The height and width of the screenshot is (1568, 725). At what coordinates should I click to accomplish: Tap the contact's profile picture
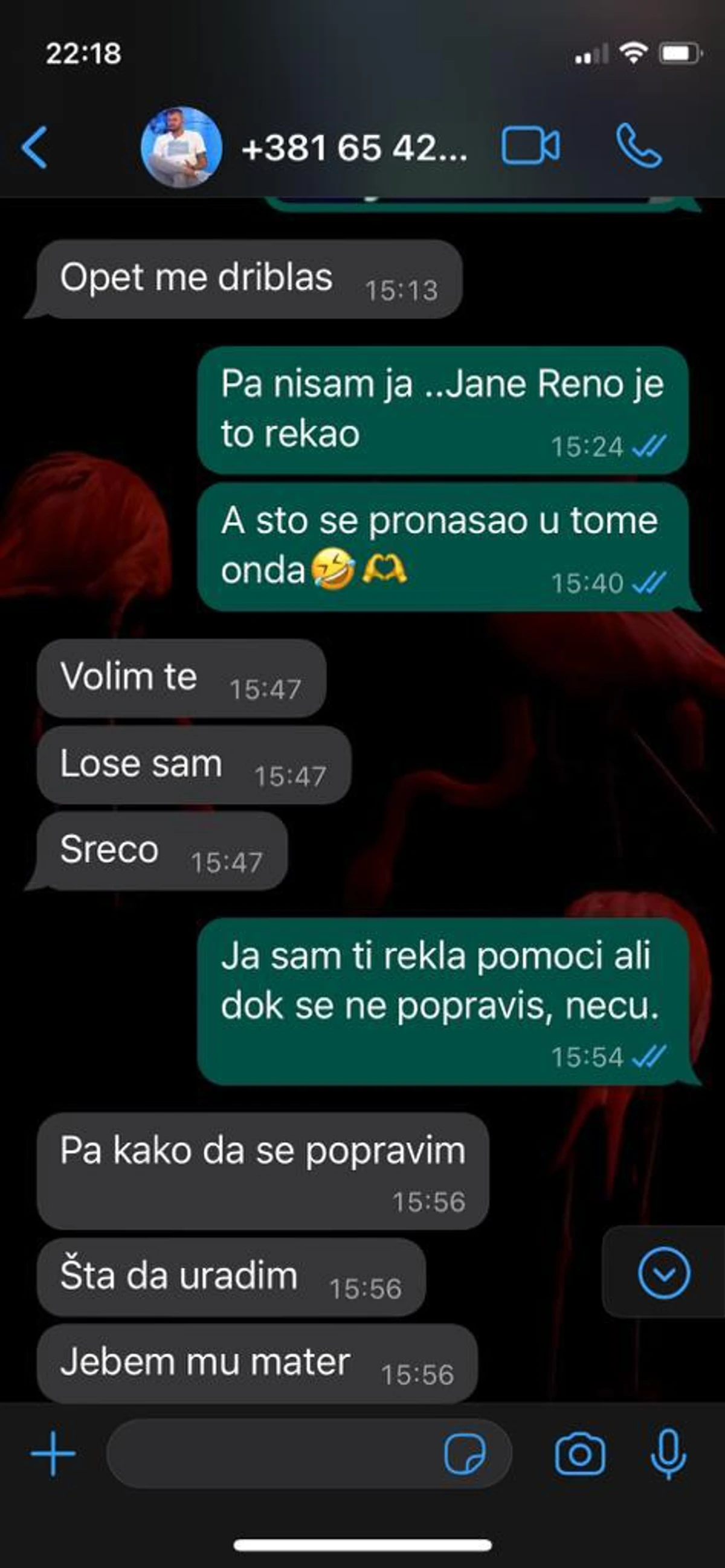[x=182, y=147]
